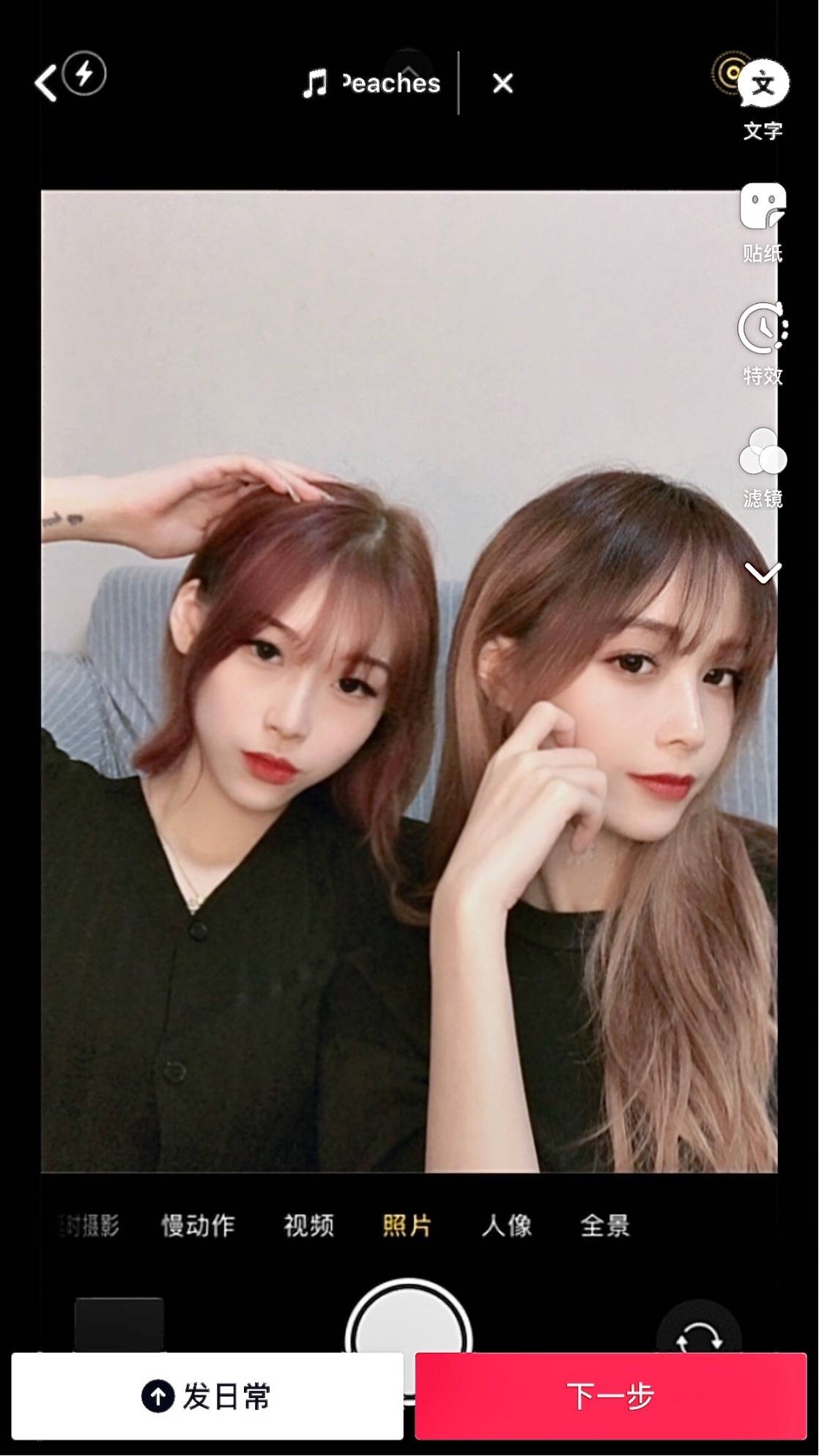819x1456 pixels.
Task: Open the 特效 effects tool
Action: (x=763, y=344)
